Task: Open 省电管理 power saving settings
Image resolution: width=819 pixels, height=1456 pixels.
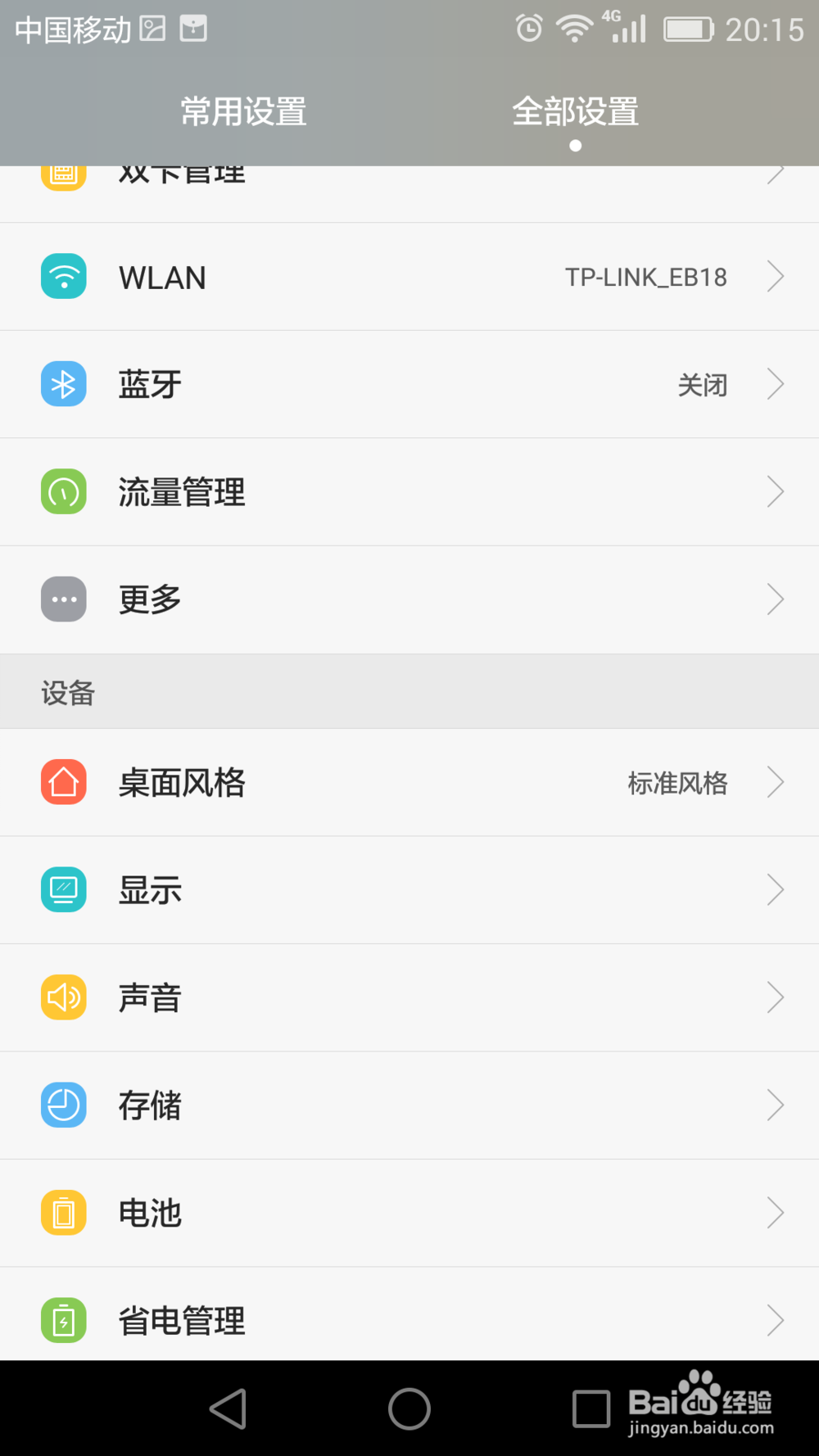Action: [x=409, y=1318]
